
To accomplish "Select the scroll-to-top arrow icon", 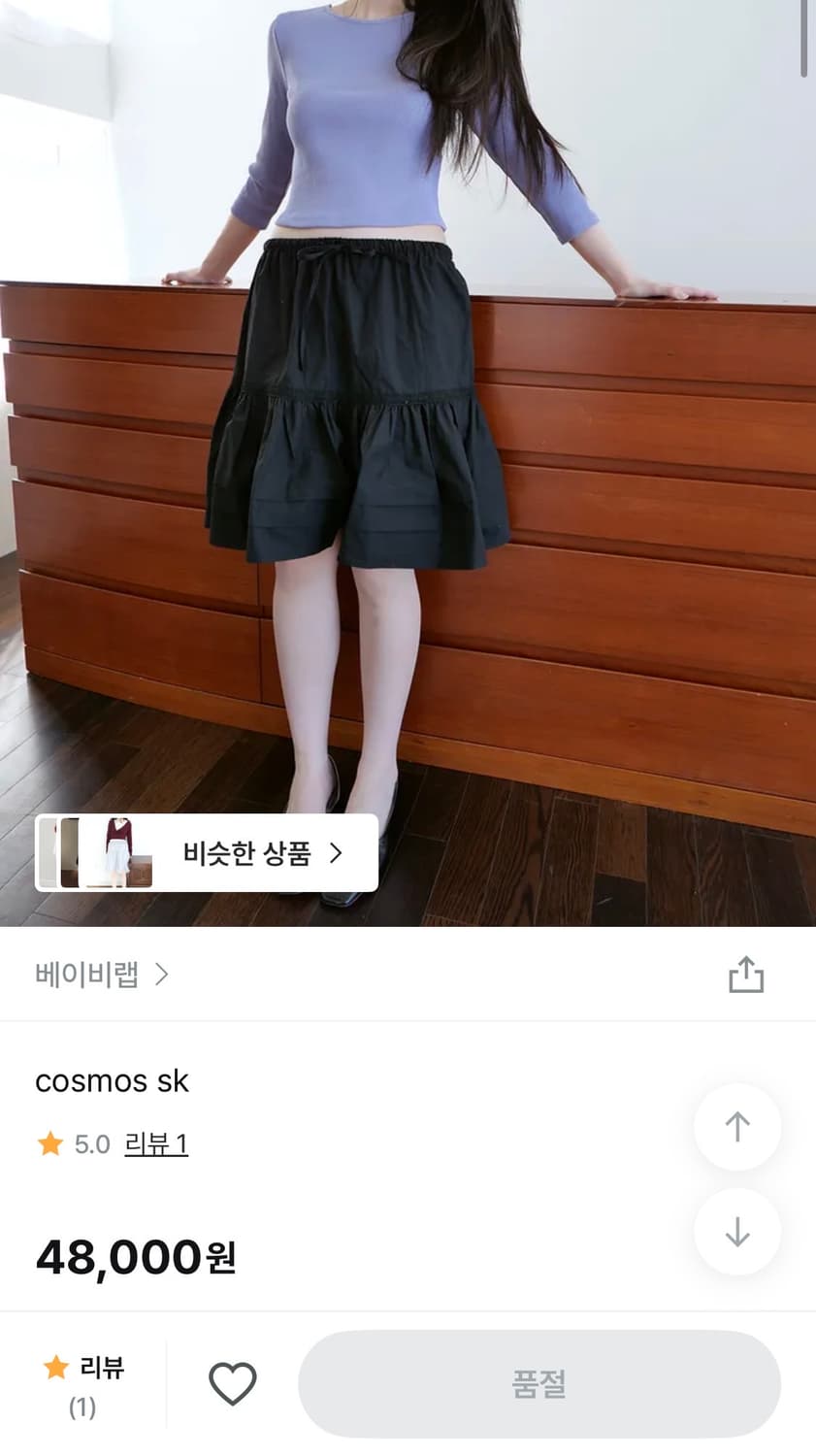I will pos(736,1126).
